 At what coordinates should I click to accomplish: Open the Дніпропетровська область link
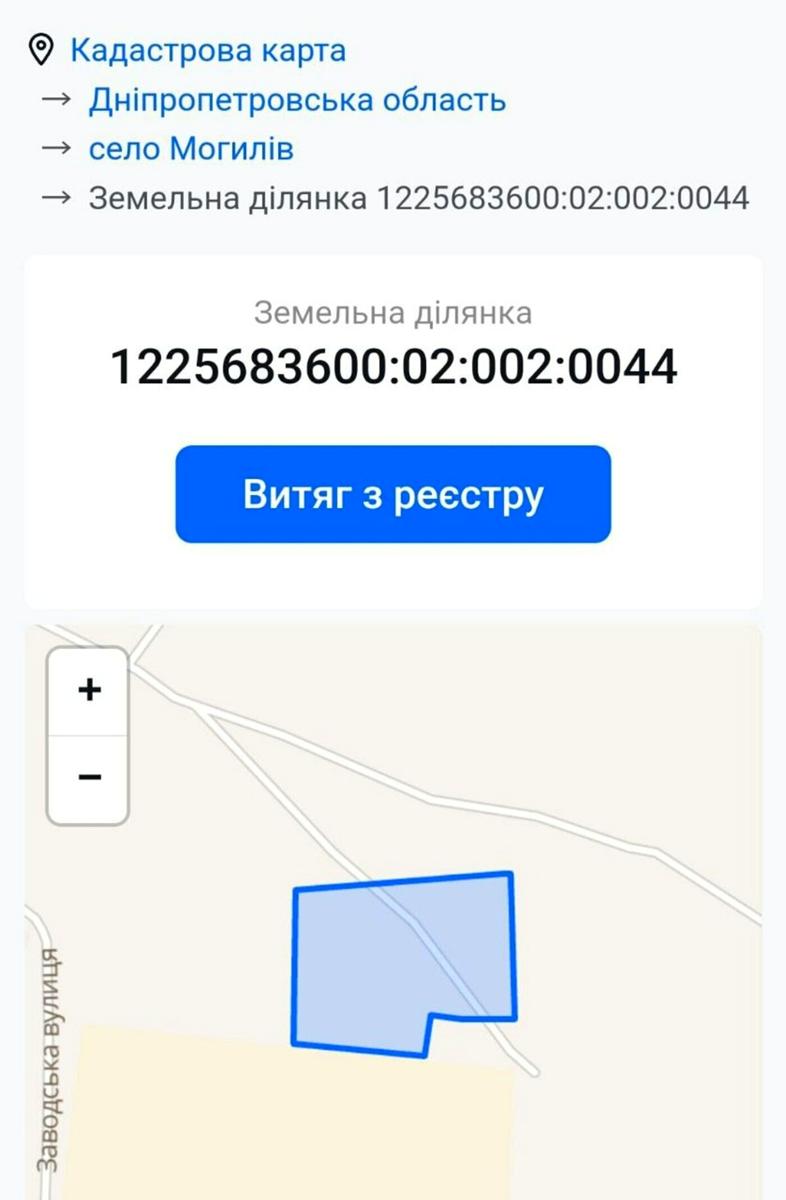click(x=297, y=100)
